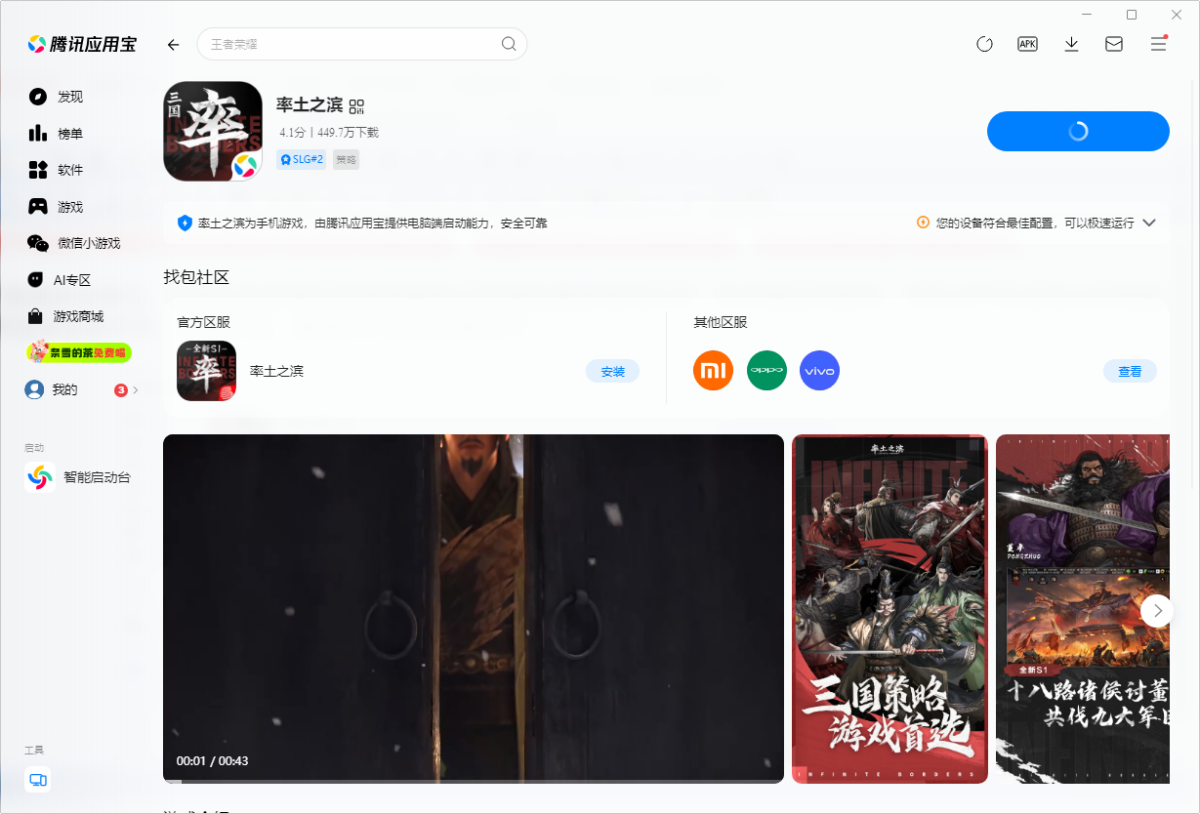Screen dimensions: 1200x814
Task: Tap the SLG#2 ranking tag
Action: [301, 160]
